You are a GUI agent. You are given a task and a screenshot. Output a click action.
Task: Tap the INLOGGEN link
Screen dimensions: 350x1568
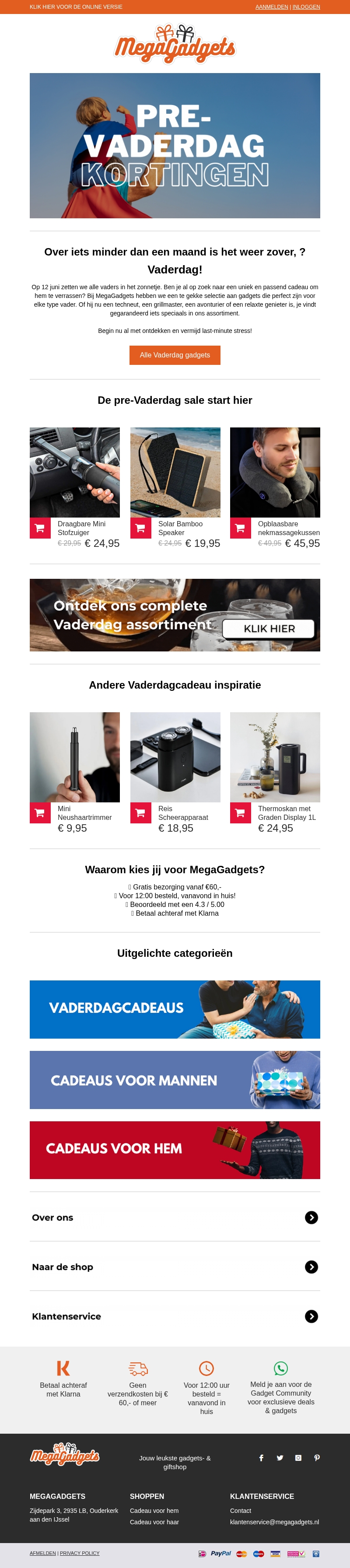point(306,7)
